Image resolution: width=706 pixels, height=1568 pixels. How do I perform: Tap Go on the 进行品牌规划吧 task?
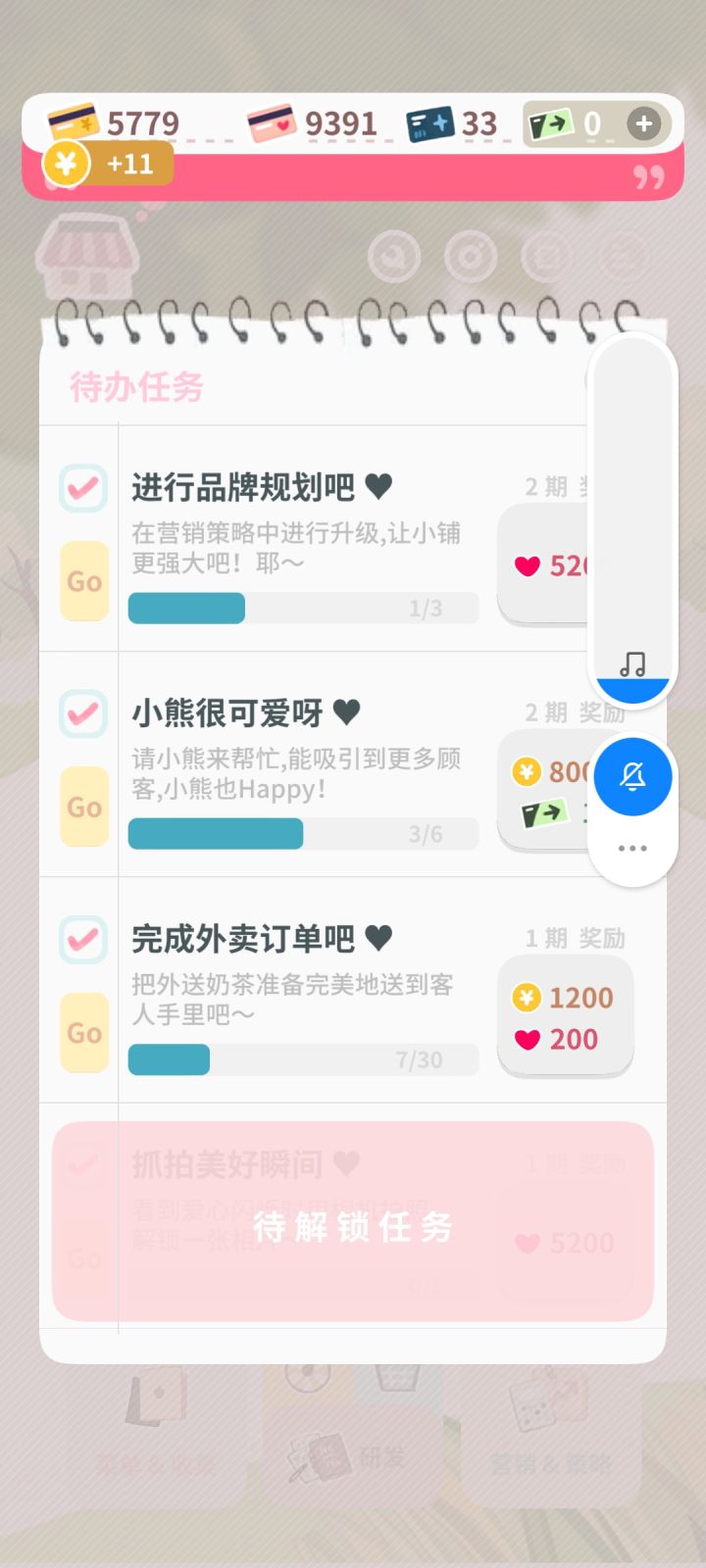pos(83,581)
